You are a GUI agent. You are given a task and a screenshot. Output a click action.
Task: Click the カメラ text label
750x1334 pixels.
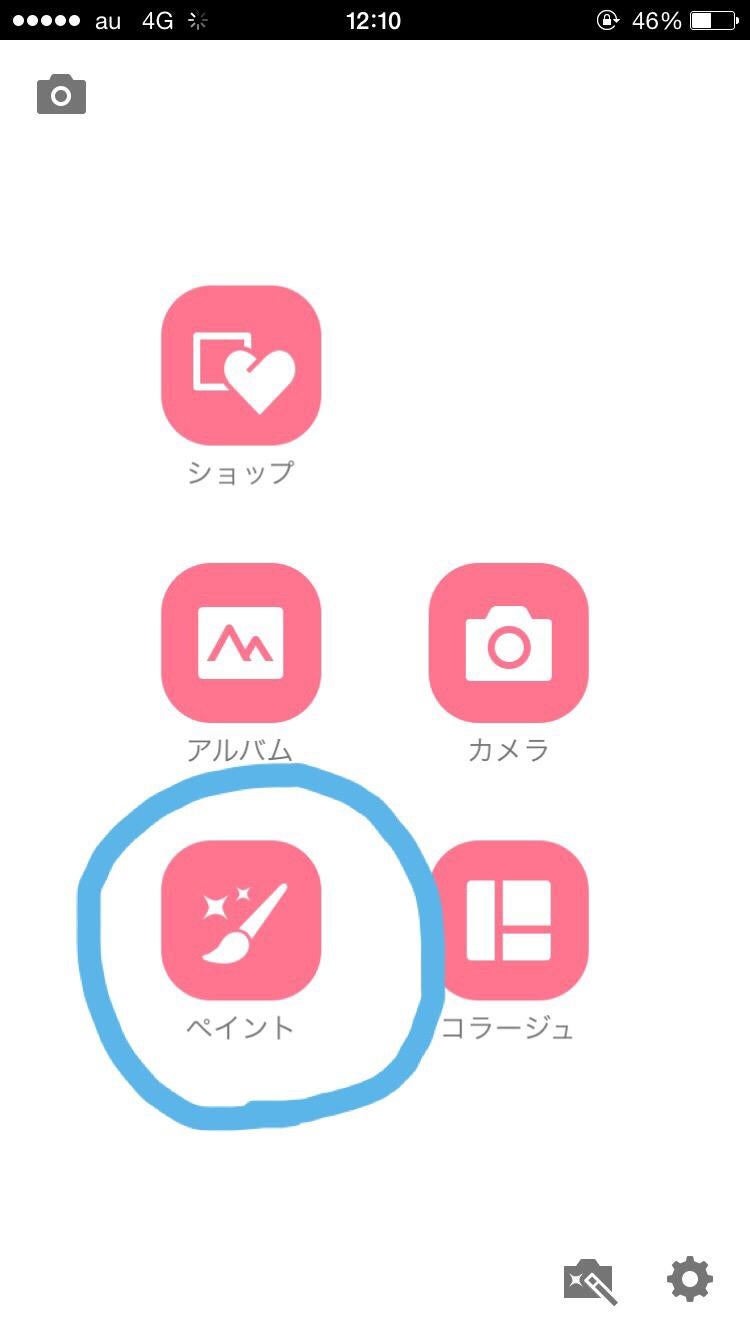508,748
